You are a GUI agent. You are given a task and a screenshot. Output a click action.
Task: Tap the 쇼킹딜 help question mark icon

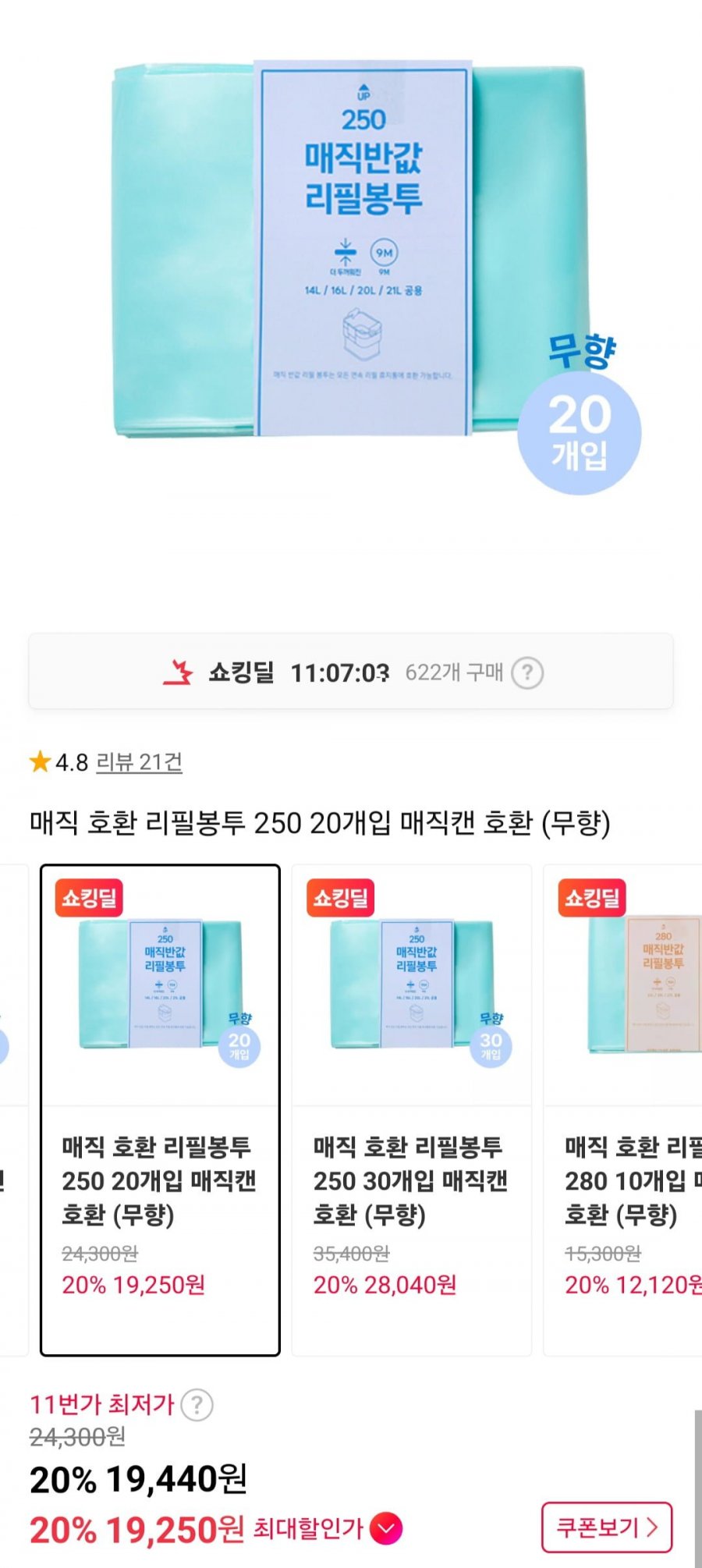click(x=527, y=672)
